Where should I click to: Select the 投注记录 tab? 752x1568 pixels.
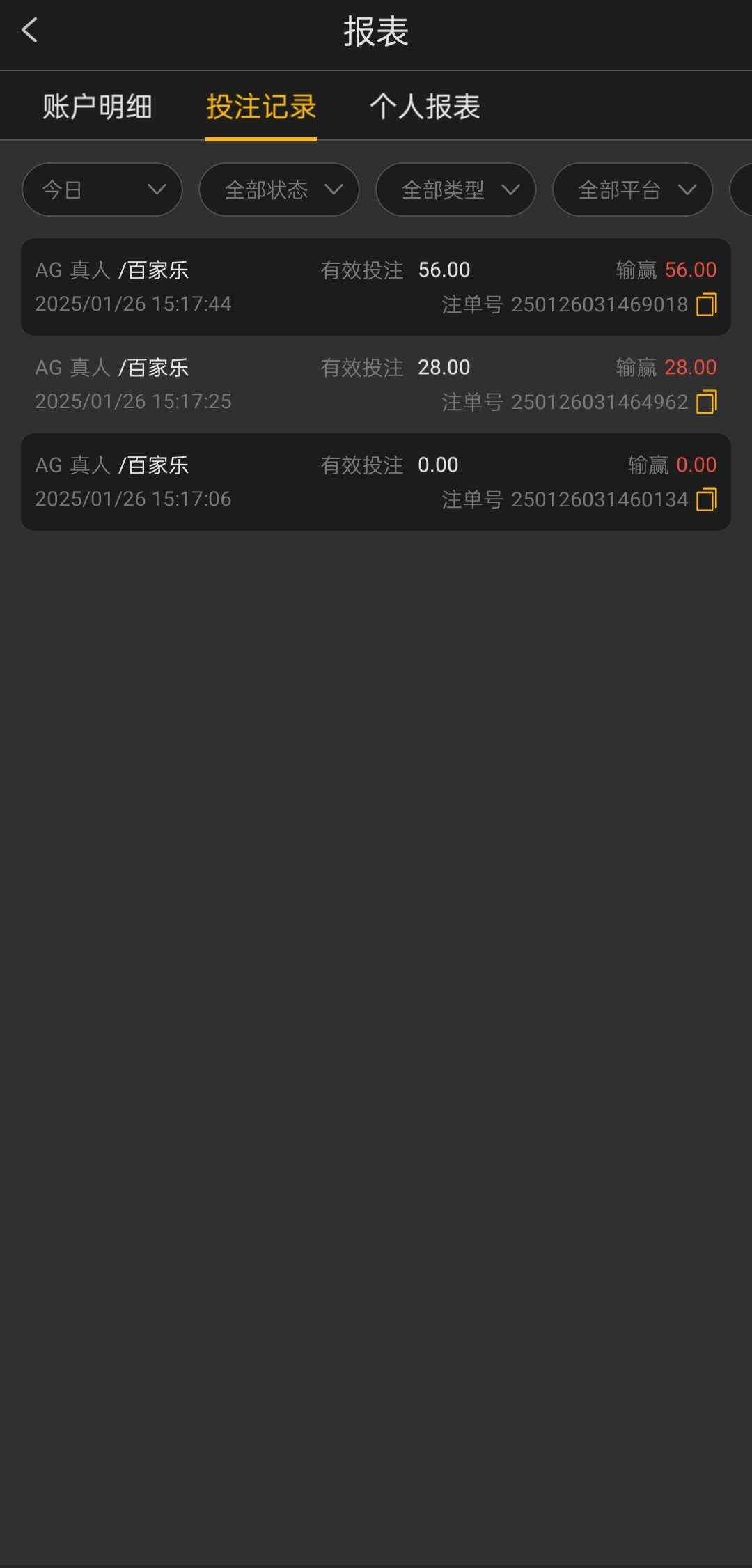[261, 107]
